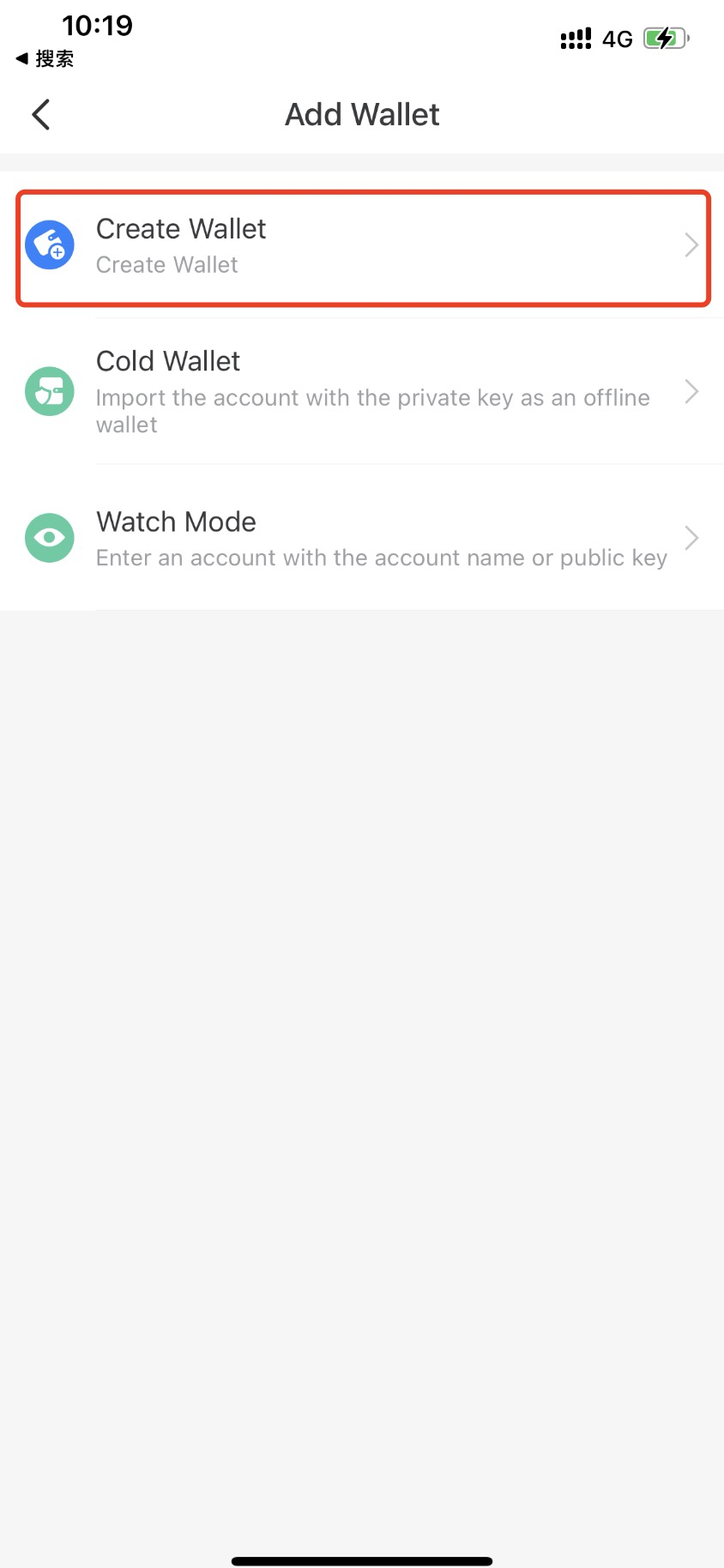Viewport: 724px width, 1568px height.
Task: Choose Watch Mode
Action: coord(362,538)
